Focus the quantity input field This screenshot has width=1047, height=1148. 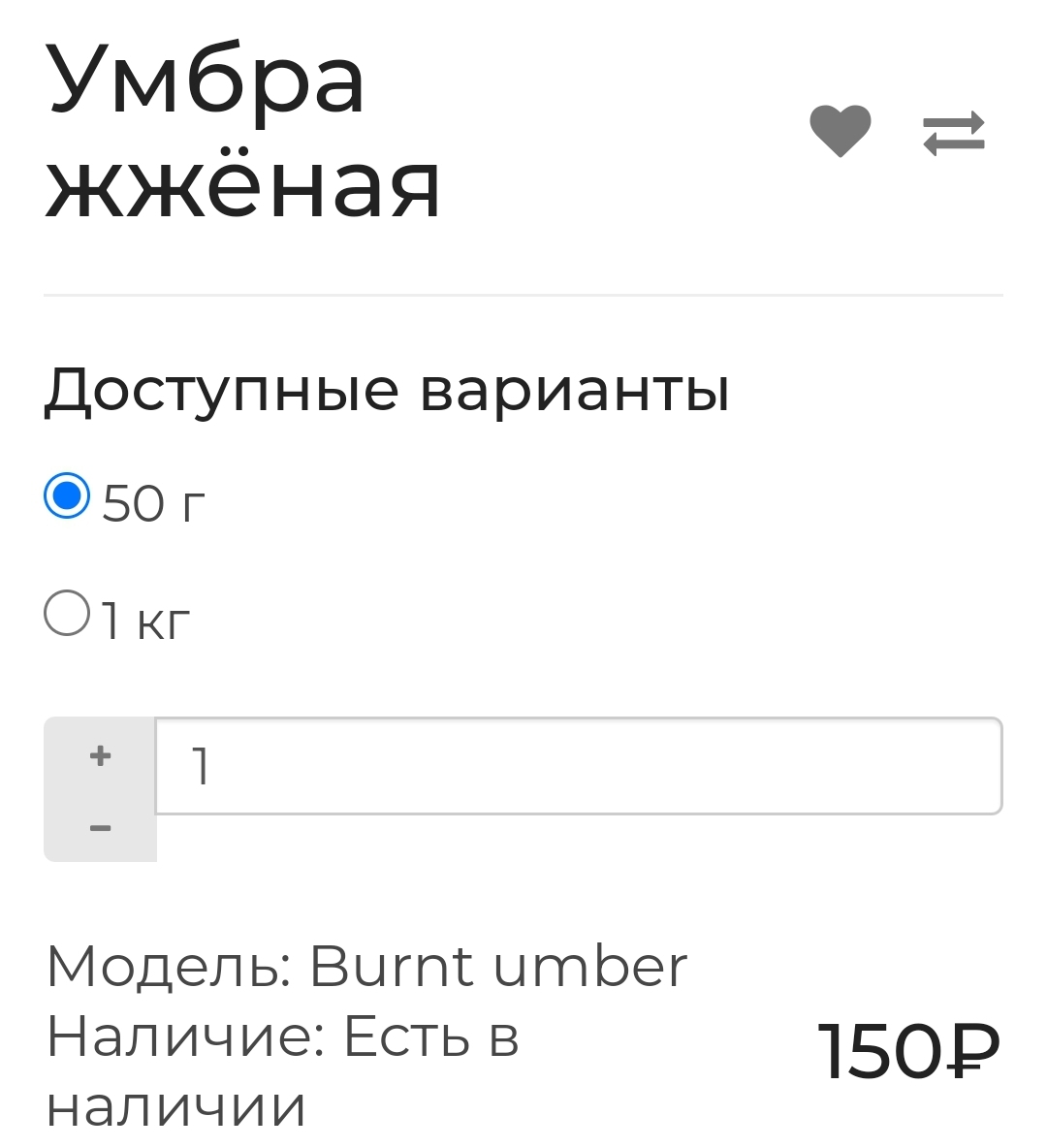[578, 766]
